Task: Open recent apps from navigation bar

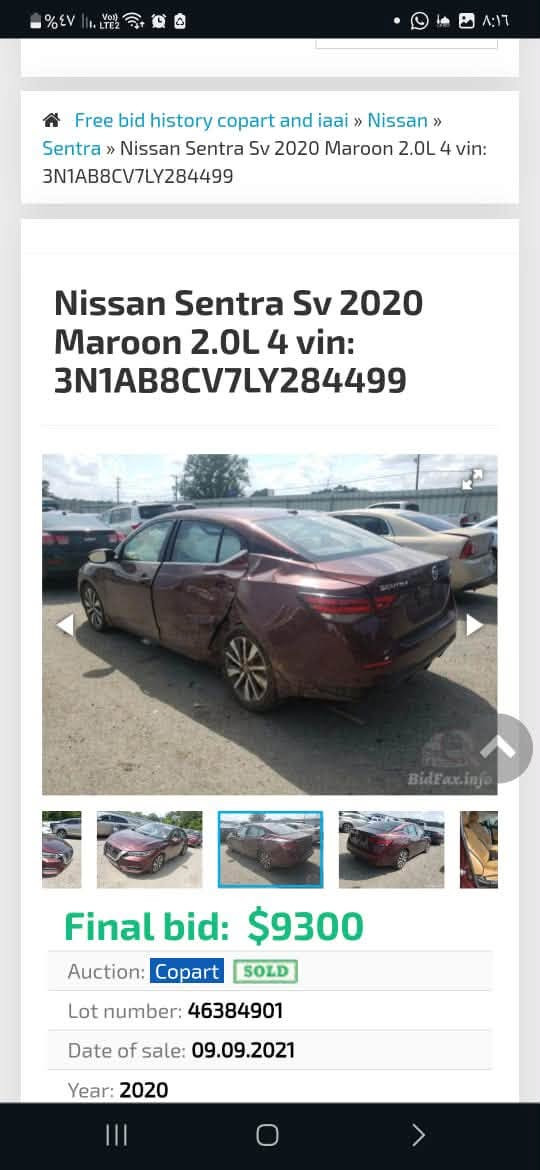Action: pyautogui.click(x=116, y=1135)
